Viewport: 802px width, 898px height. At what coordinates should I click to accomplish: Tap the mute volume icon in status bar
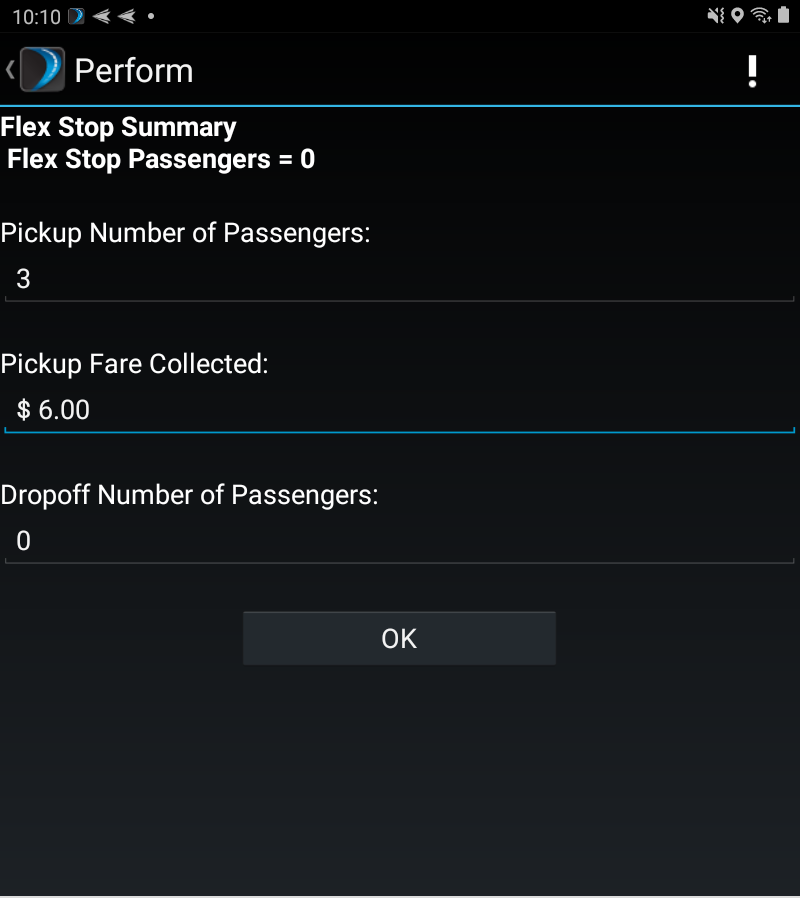pos(714,15)
